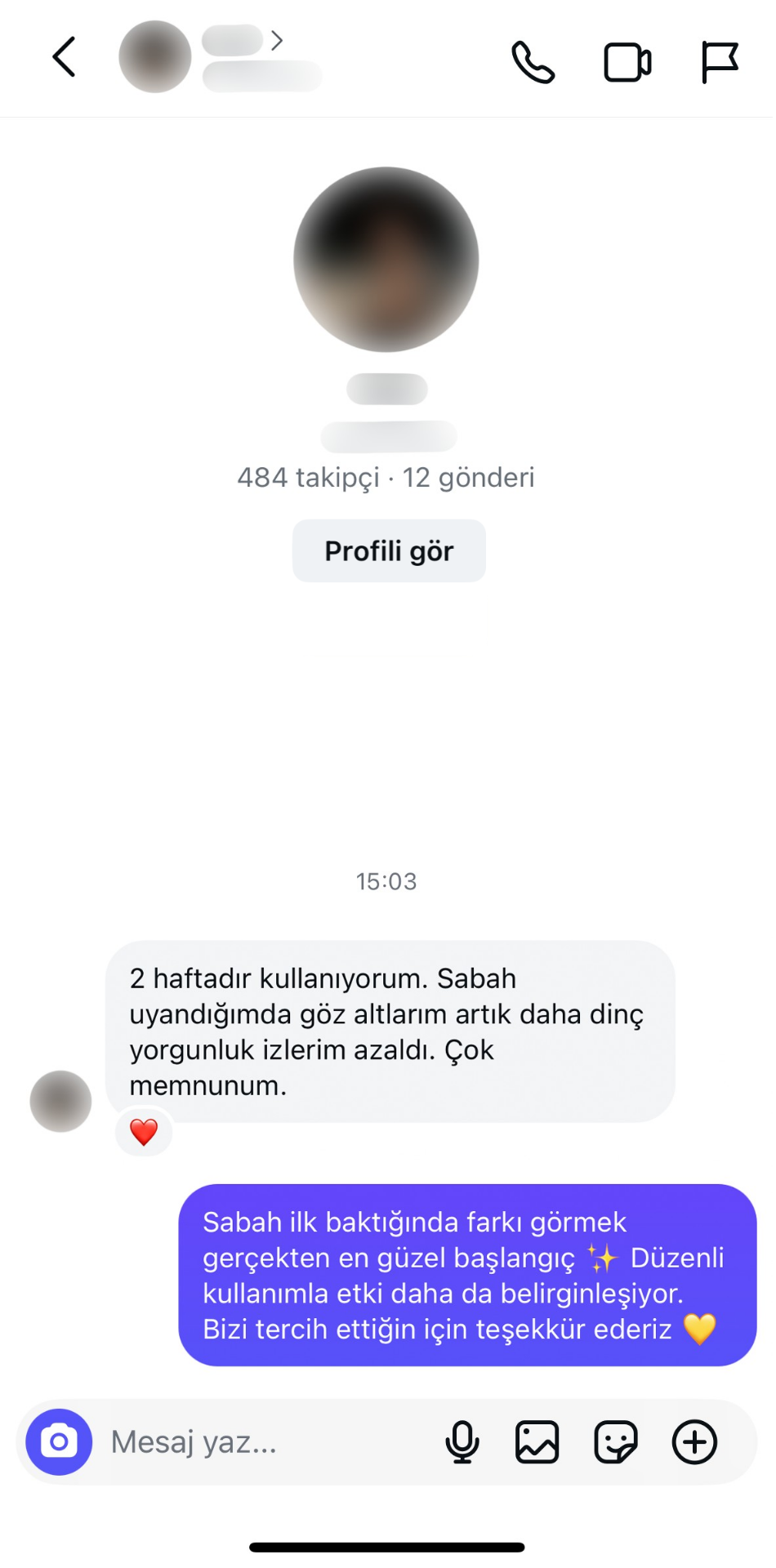The image size is (776, 1568).
Task: Open the camera from message bar
Action: click(x=59, y=1441)
